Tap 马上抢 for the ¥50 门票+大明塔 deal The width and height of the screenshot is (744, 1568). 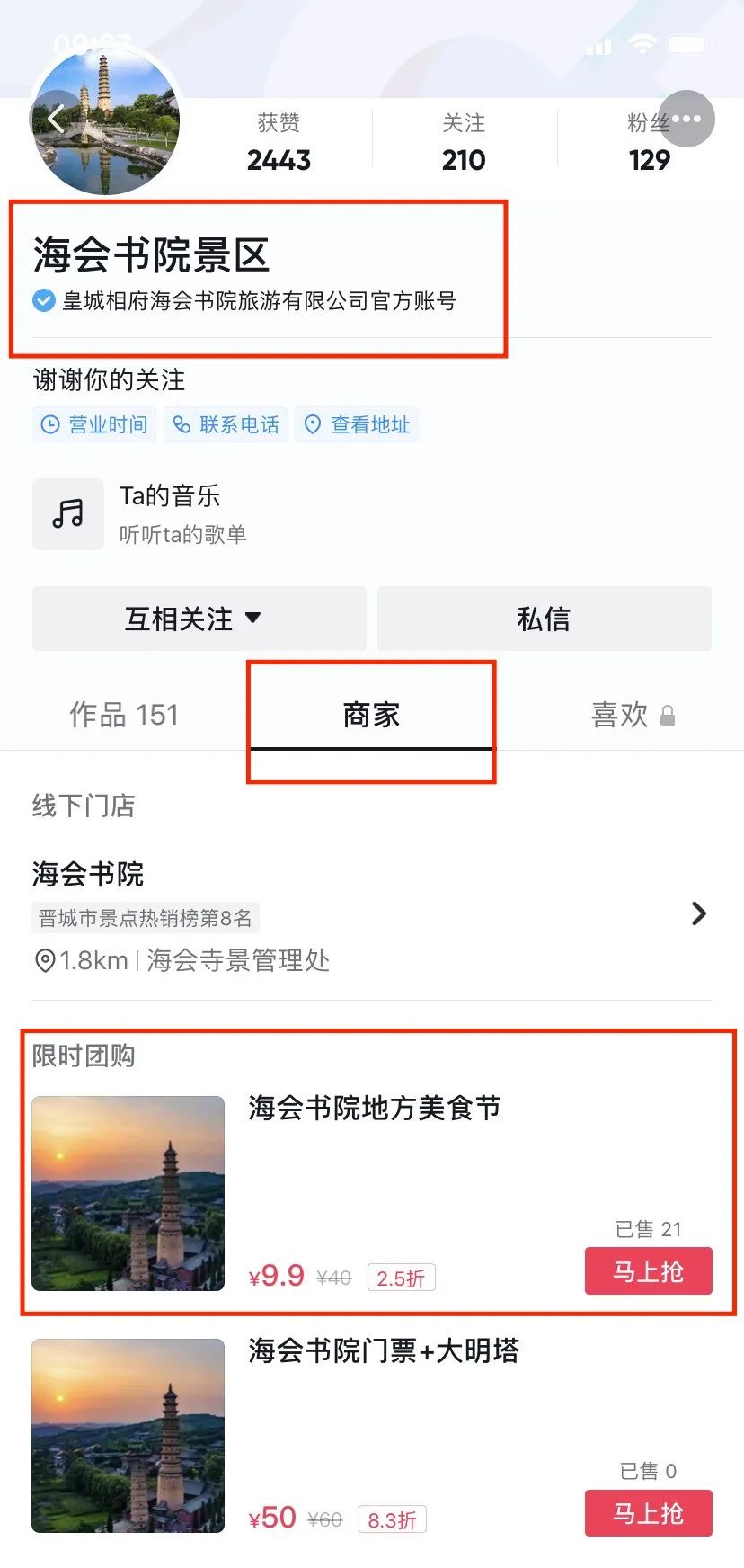tap(649, 1513)
